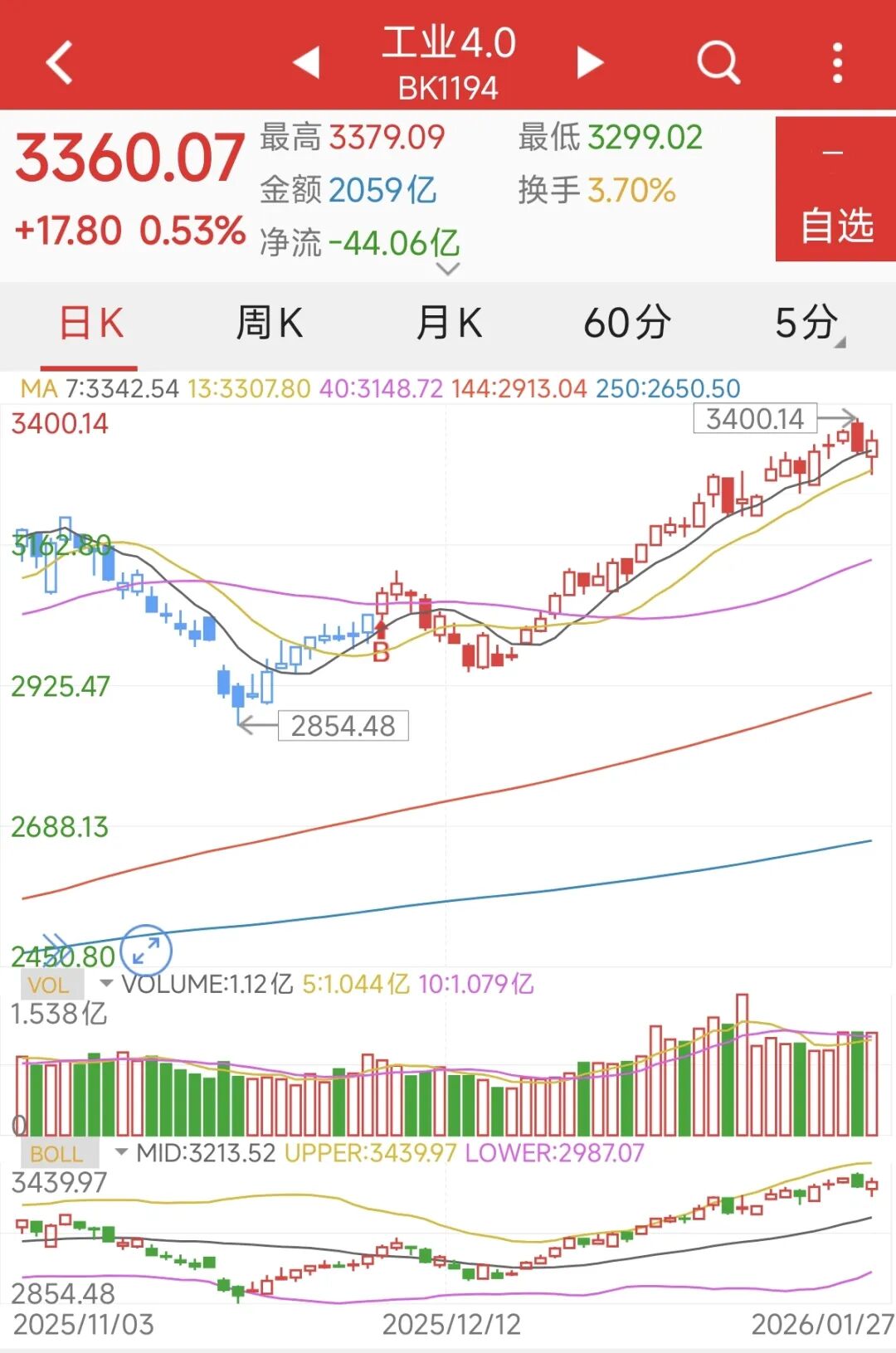This screenshot has height=1353, width=896.
Task: Switch to the 月K tab
Action: click(x=448, y=324)
